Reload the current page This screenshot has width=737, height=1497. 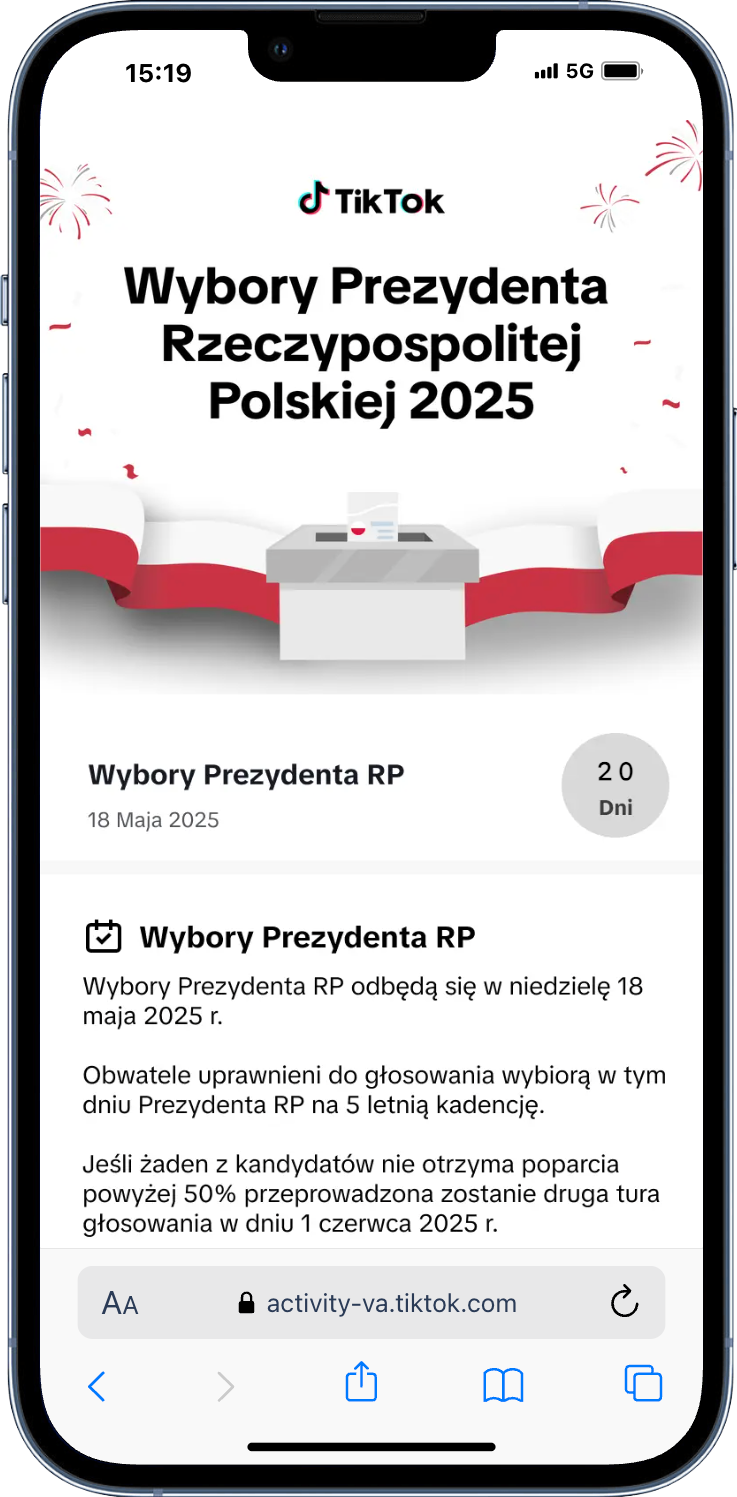click(x=623, y=1303)
